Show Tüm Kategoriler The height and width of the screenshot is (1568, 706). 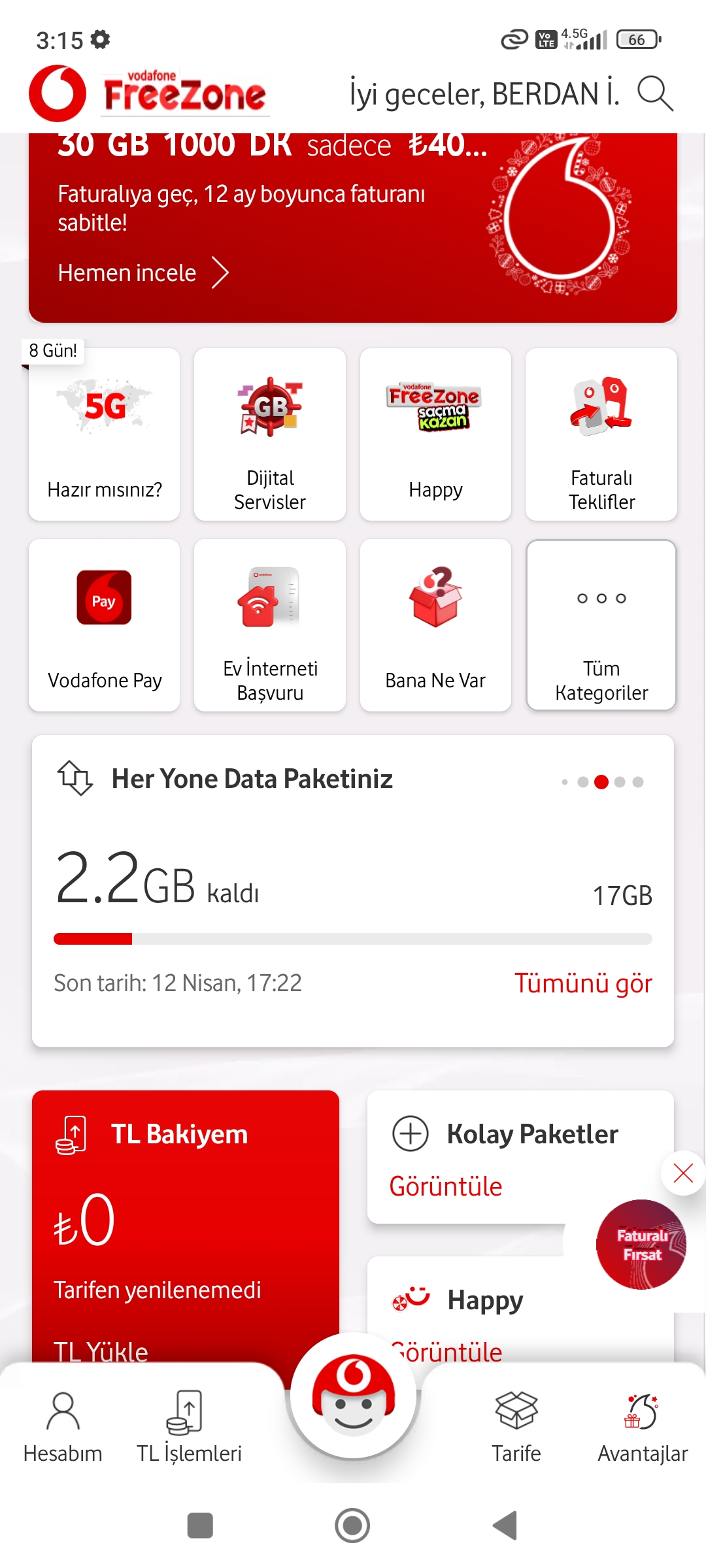(601, 625)
